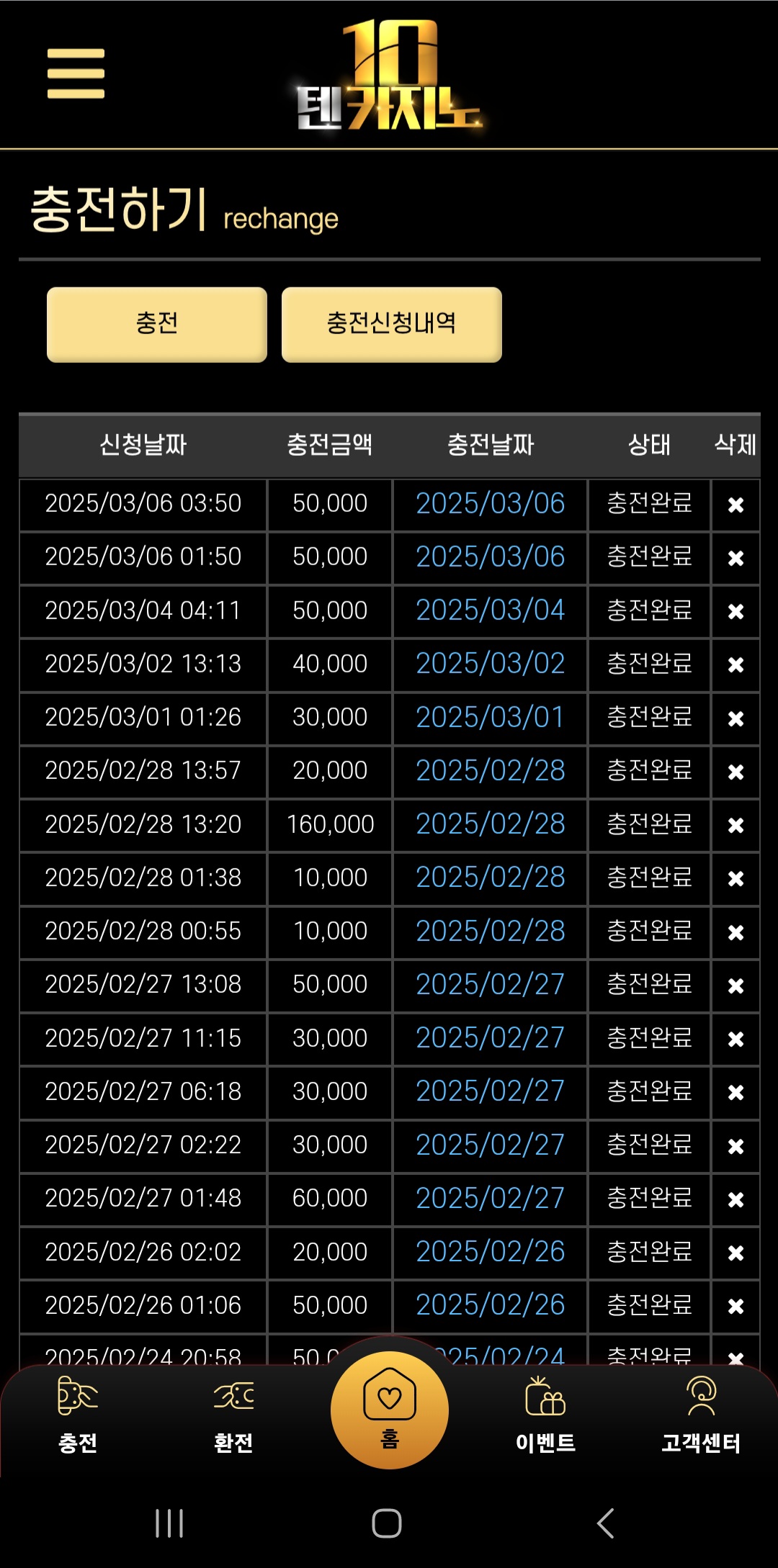
Task: Switch to the 환전 tab
Action: (x=233, y=1415)
